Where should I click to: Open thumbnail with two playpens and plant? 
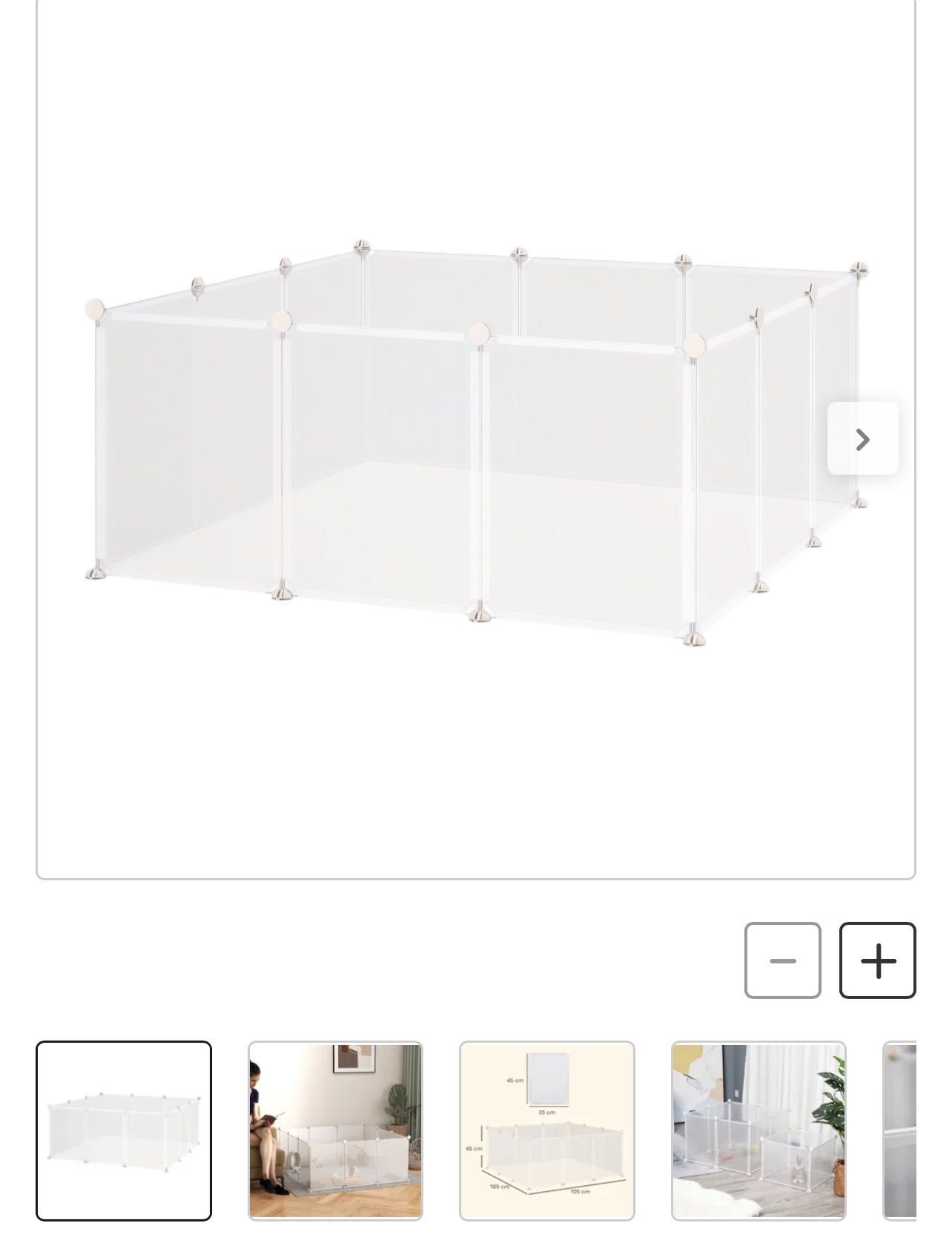click(758, 1130)
